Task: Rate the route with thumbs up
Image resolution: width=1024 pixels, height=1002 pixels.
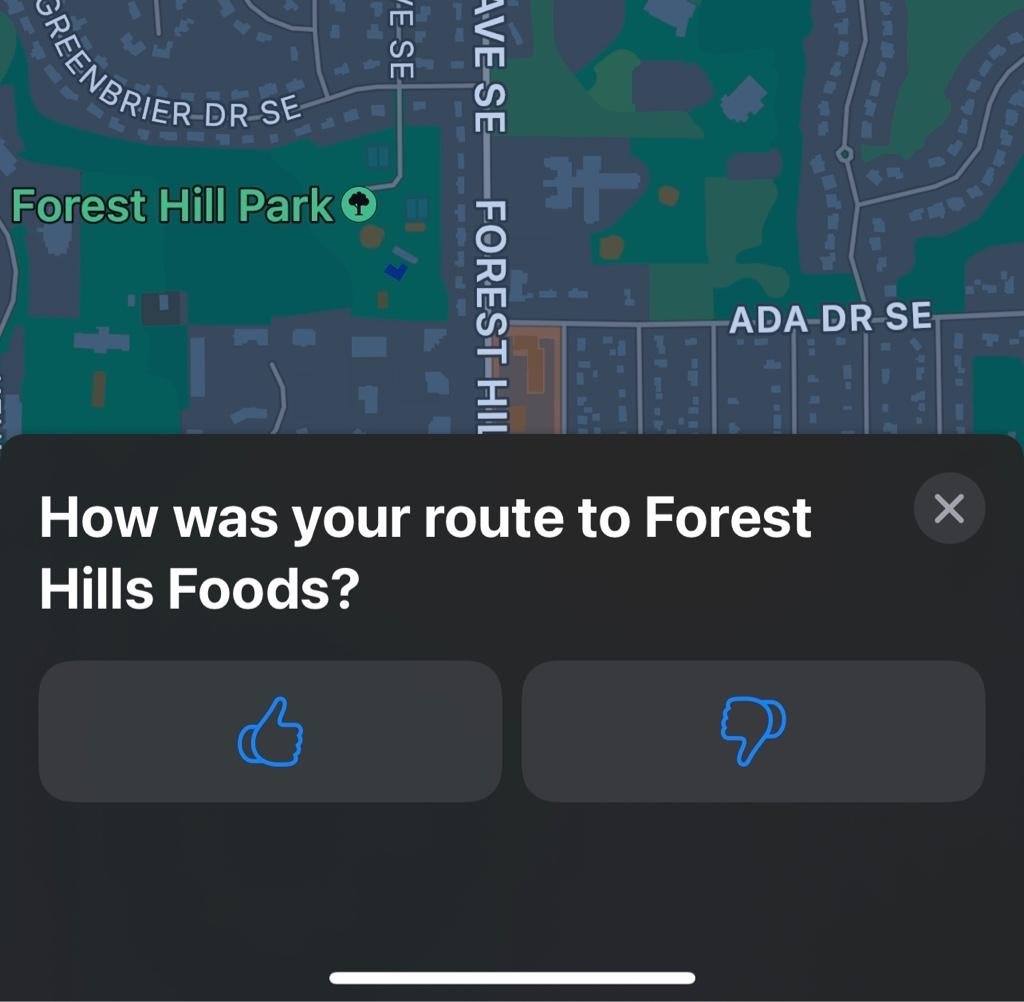Action: tap(270, 731)
